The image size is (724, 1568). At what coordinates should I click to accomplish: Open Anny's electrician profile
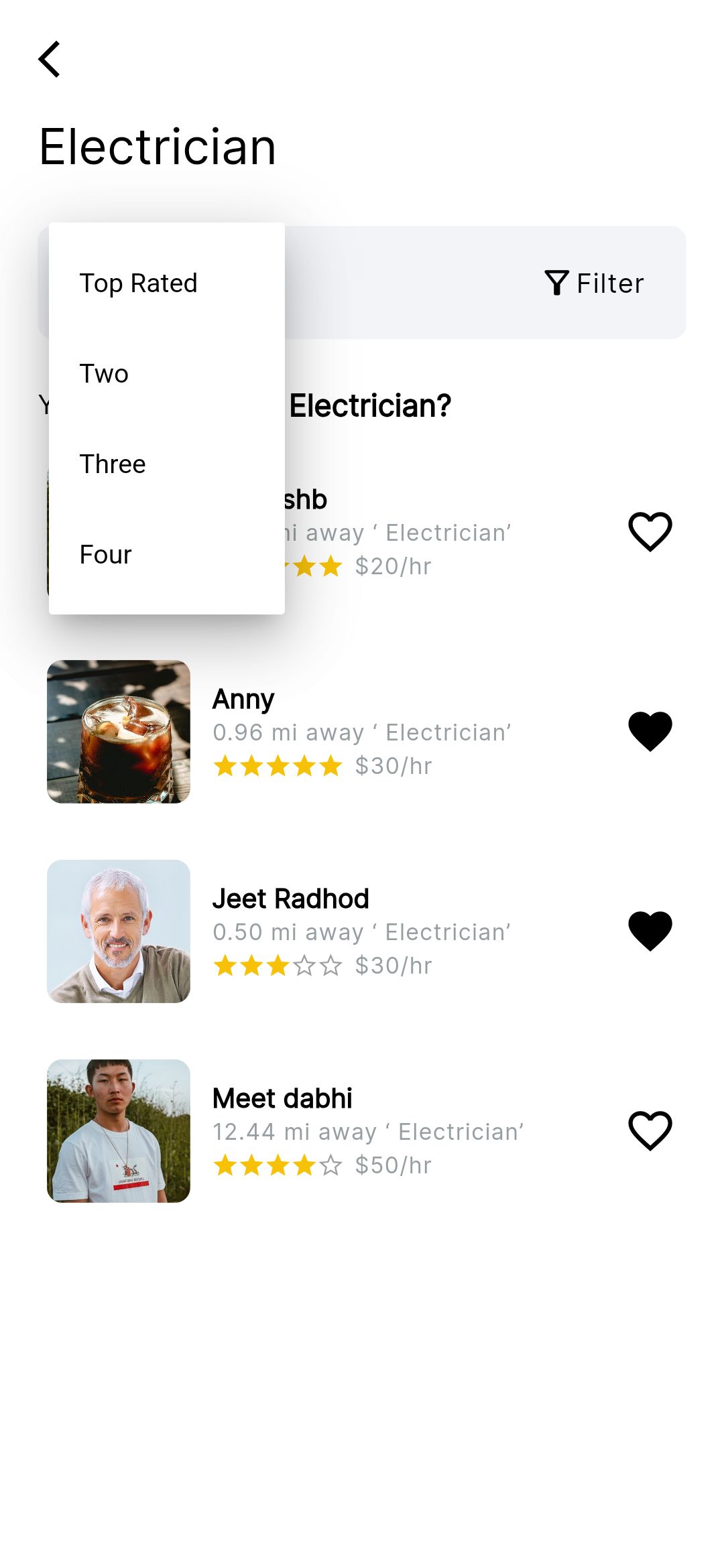[x=362, y=731]
